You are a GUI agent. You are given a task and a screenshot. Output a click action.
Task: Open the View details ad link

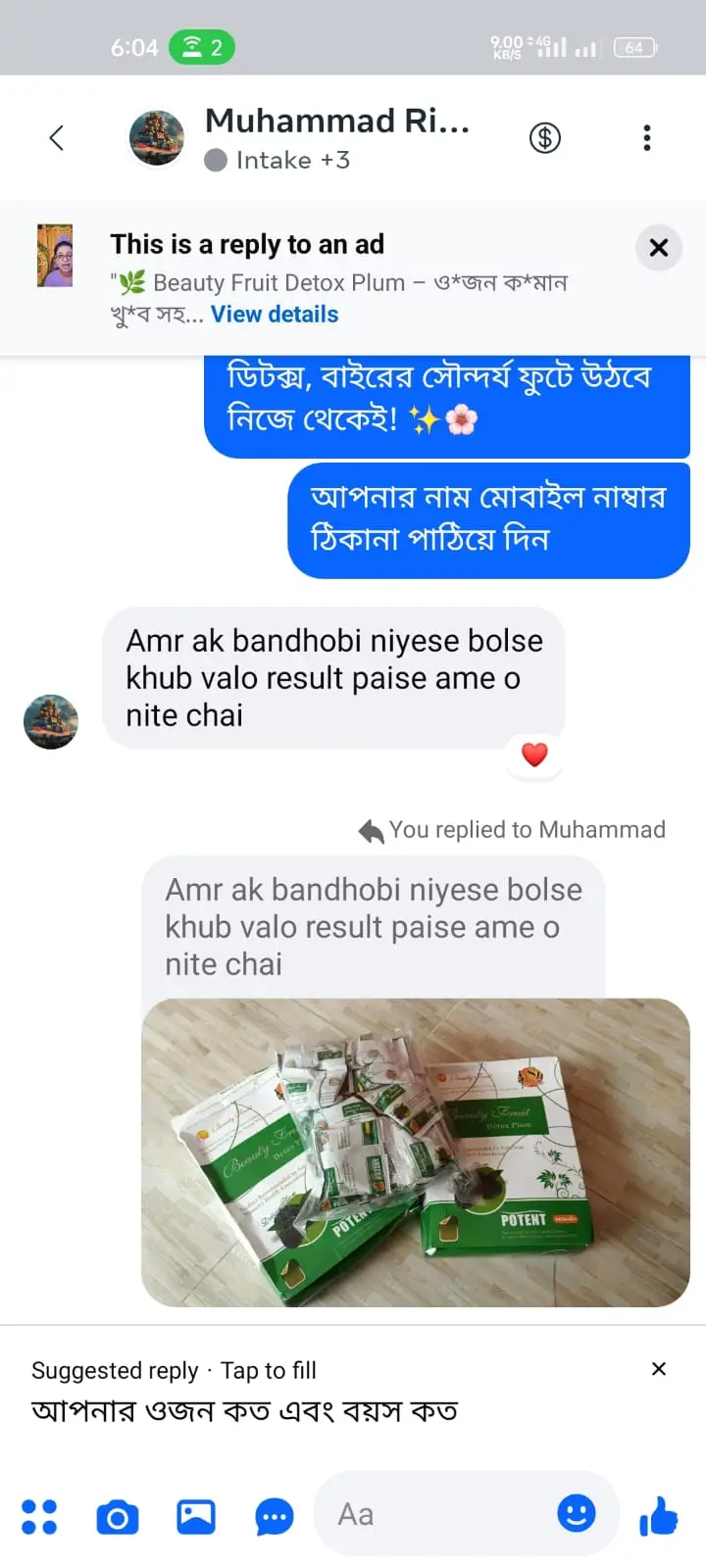(275, 315)
